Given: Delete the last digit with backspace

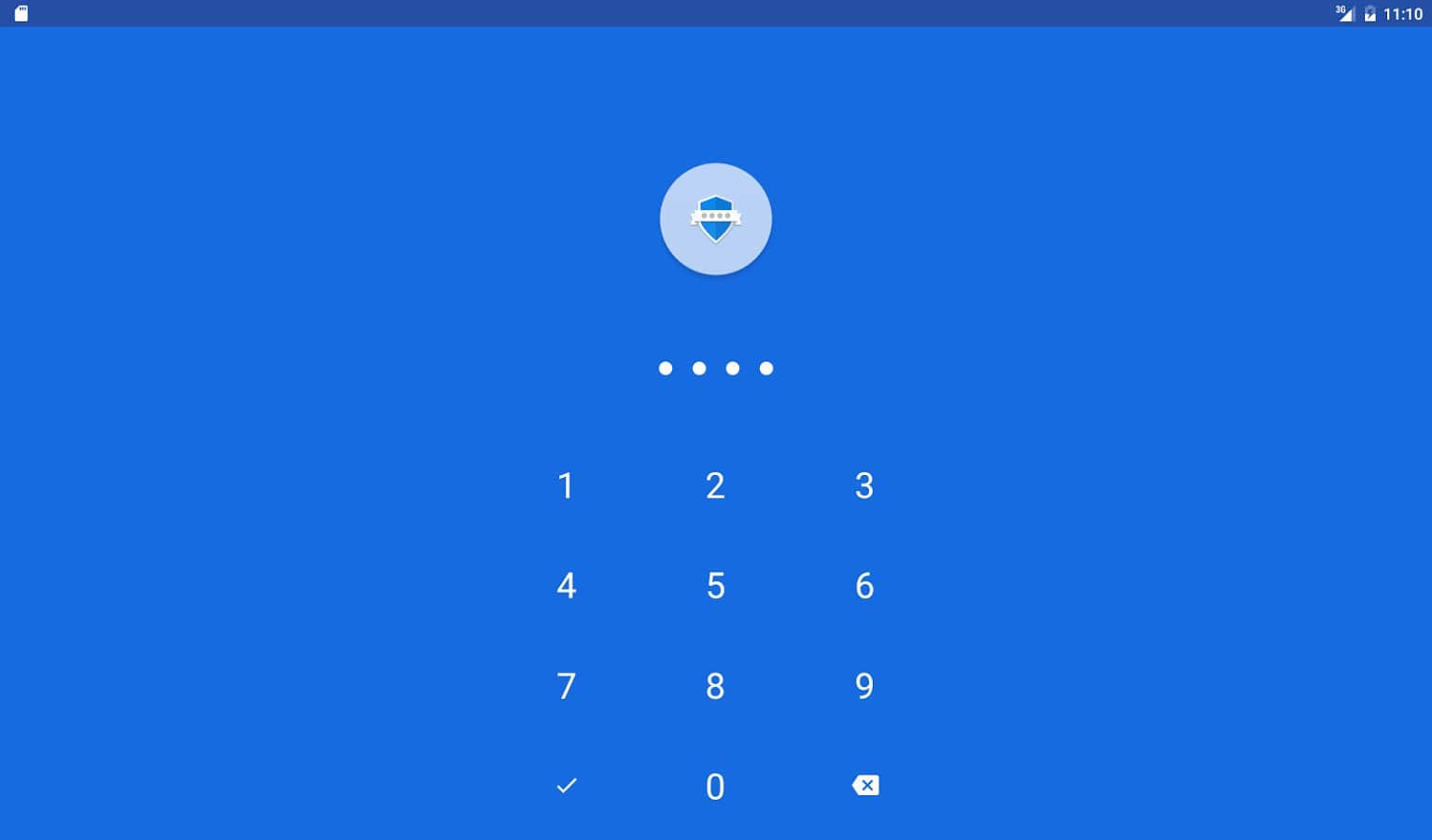Looking at the screenshot, I should [x=865, y=786].
